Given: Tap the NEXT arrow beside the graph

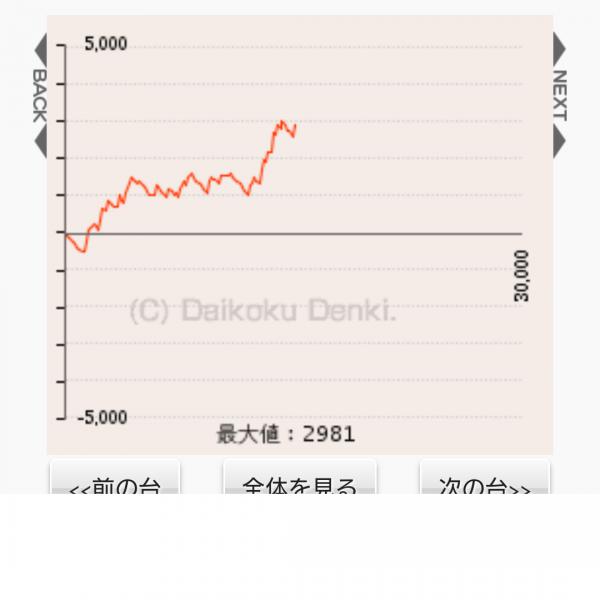Looking at the screenshot, I should (x=559, y=95).
